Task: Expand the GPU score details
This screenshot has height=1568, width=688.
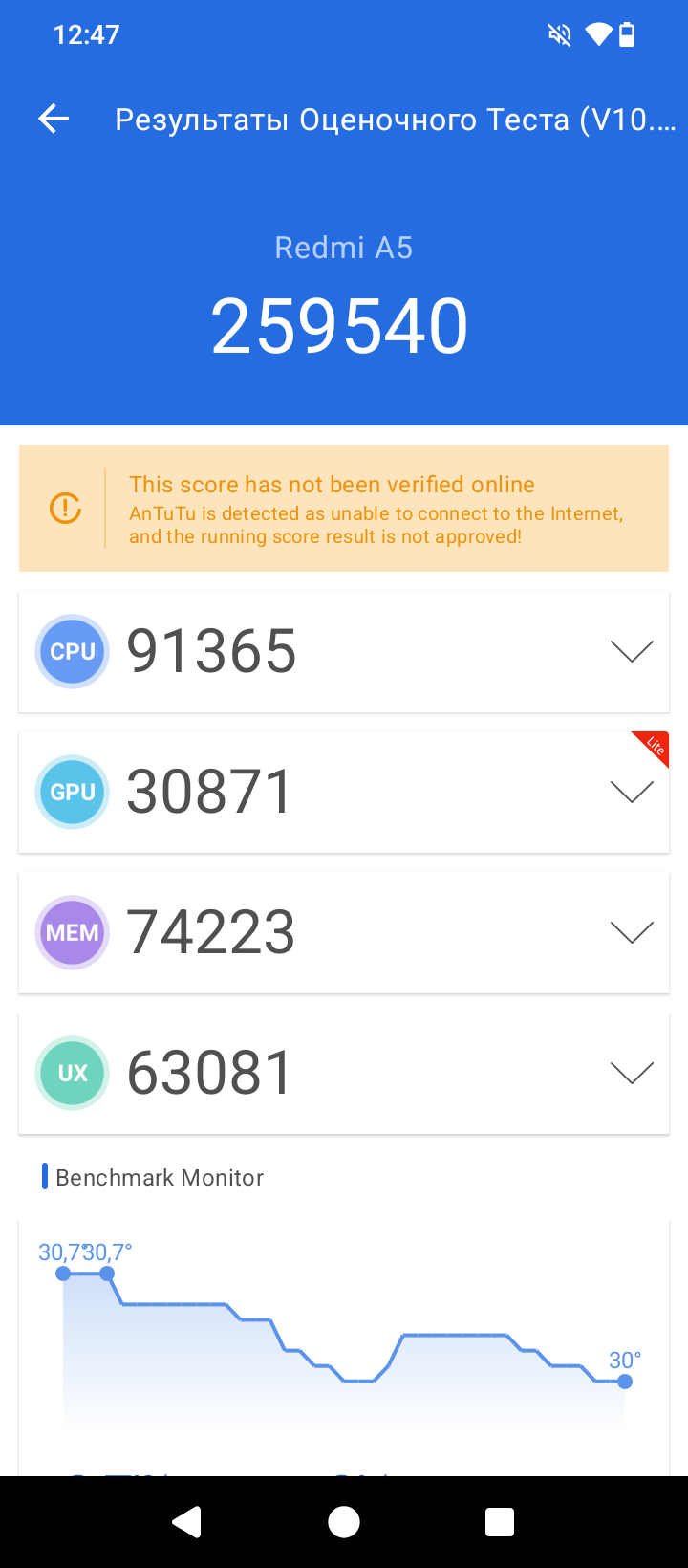Action: tap(631, 792)
